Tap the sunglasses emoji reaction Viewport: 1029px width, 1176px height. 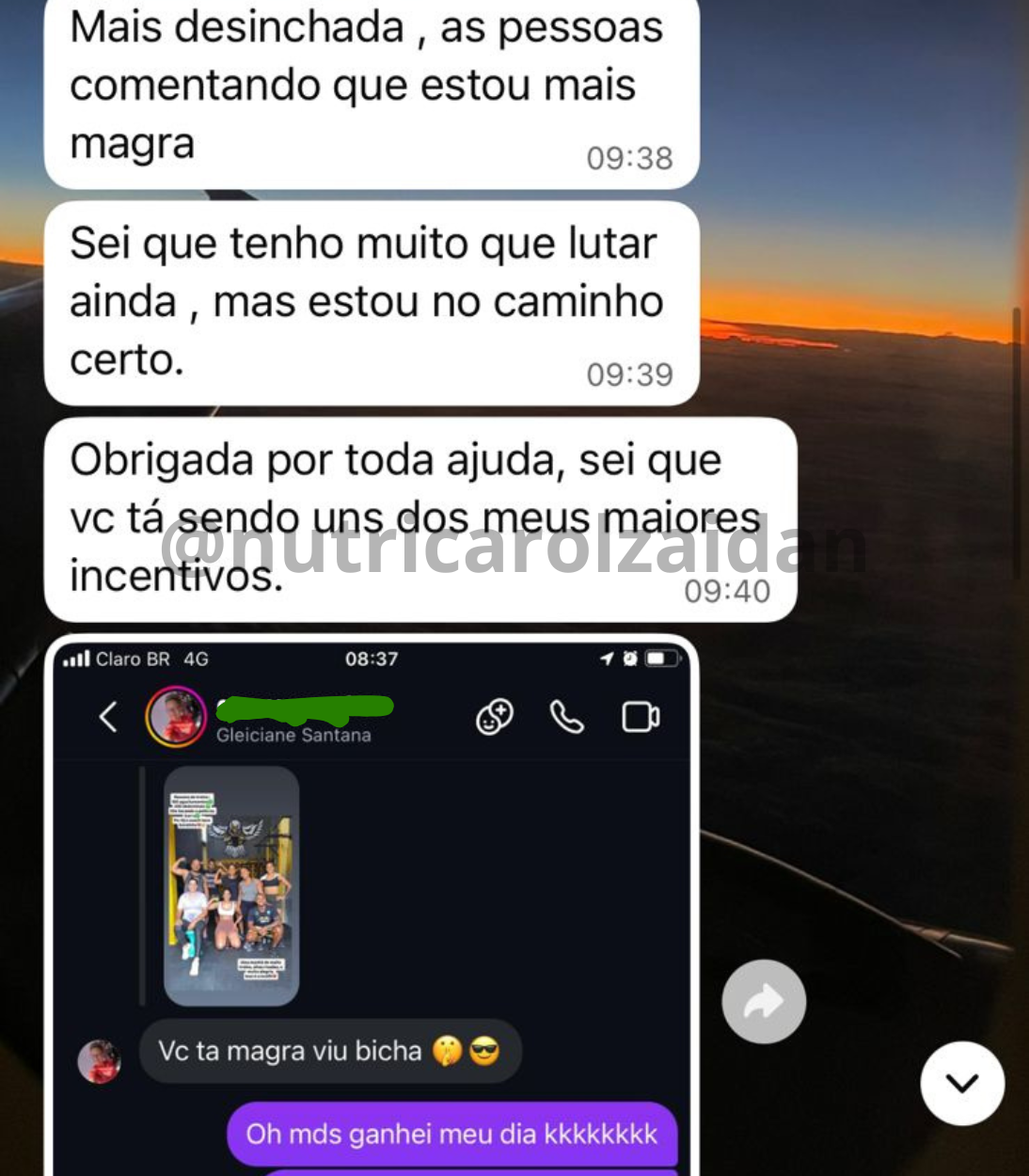tap(483, 1051)
